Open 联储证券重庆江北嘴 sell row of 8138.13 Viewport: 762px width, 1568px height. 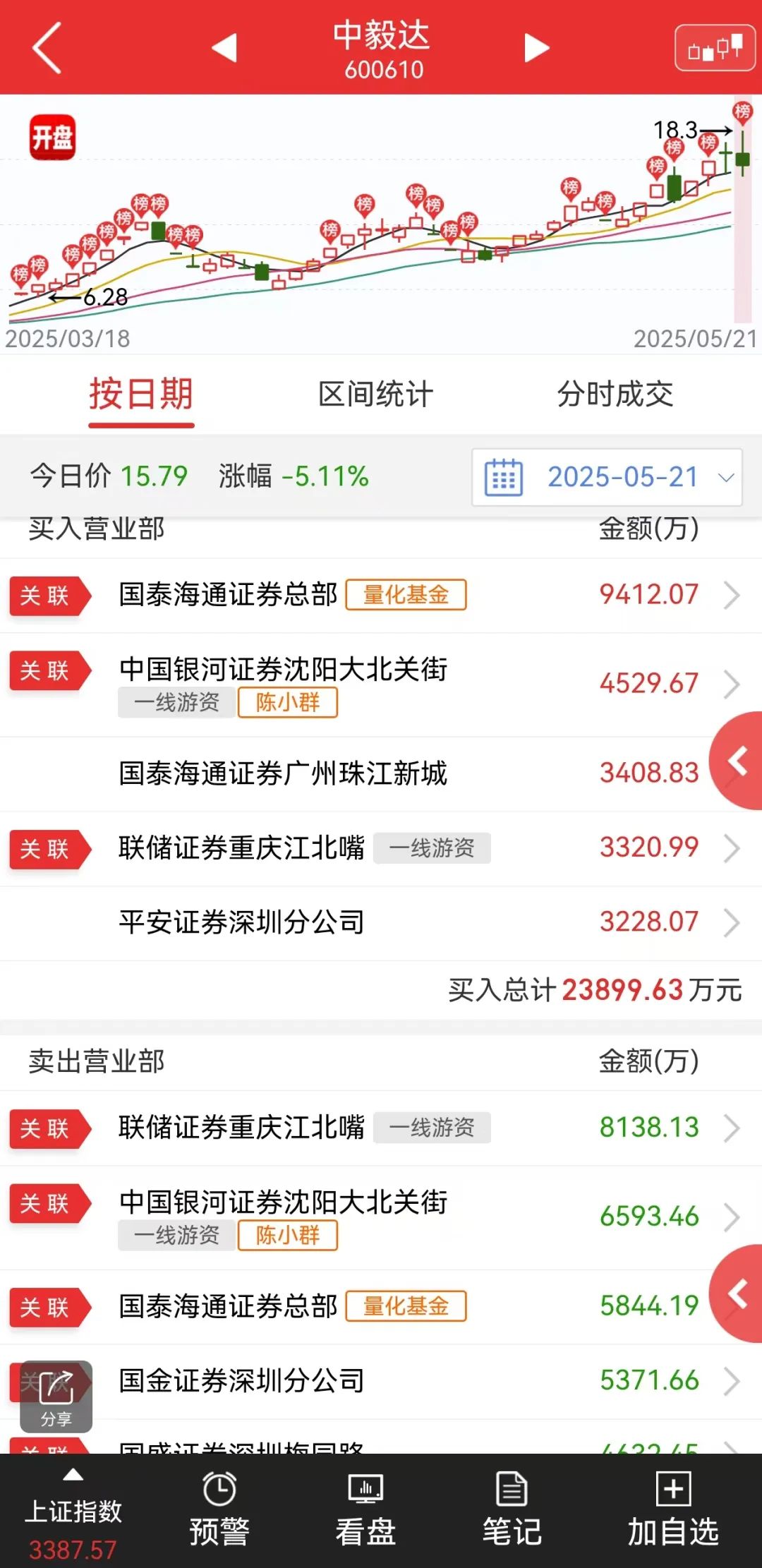tap(381, 1128)
